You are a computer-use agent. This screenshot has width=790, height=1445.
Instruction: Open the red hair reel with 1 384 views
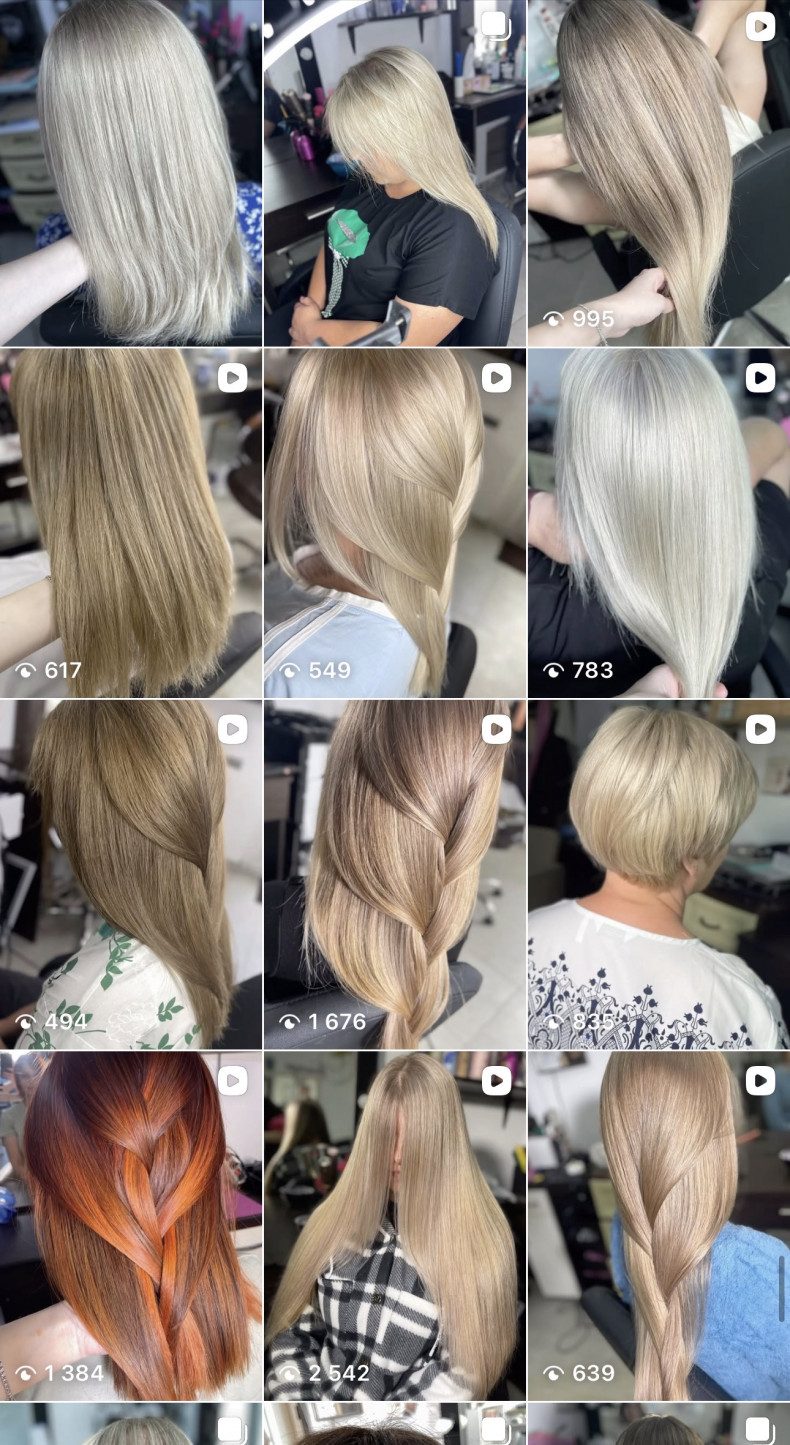130,1225
